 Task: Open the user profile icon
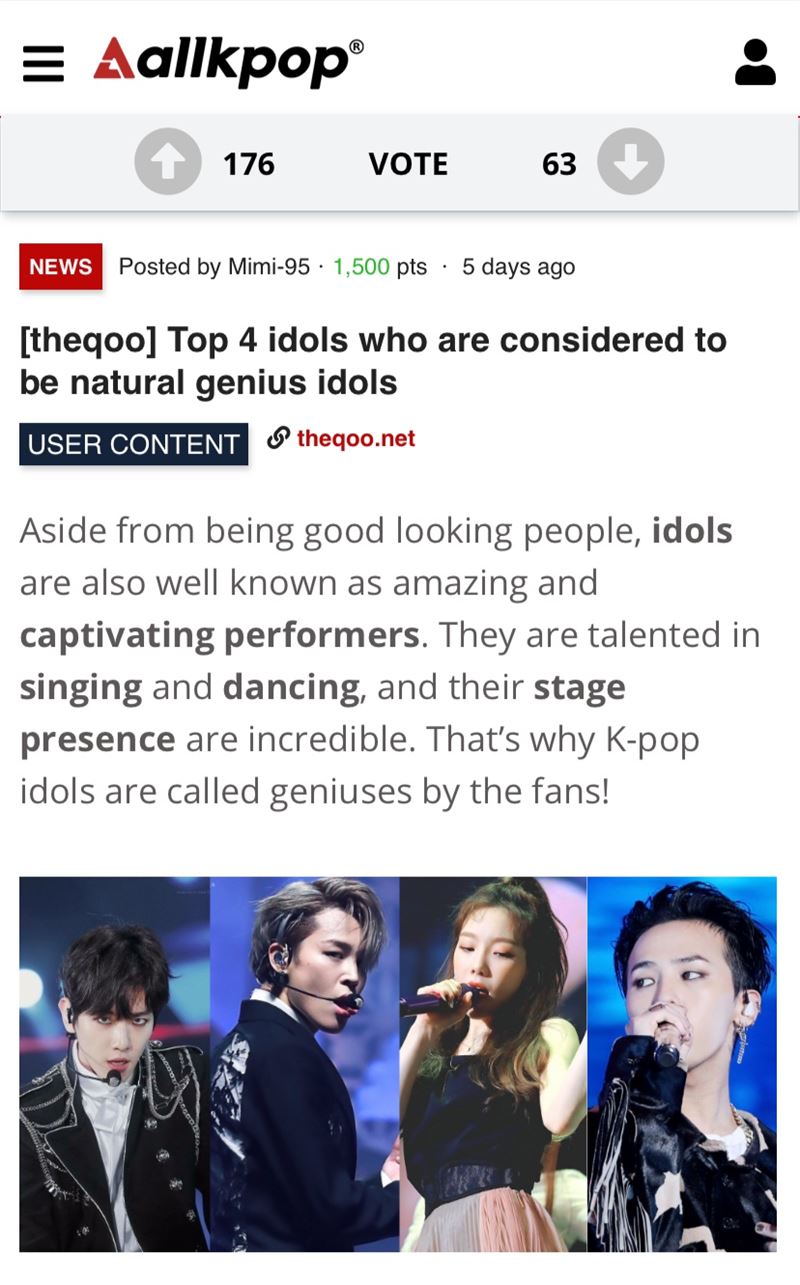click(755, 62)
